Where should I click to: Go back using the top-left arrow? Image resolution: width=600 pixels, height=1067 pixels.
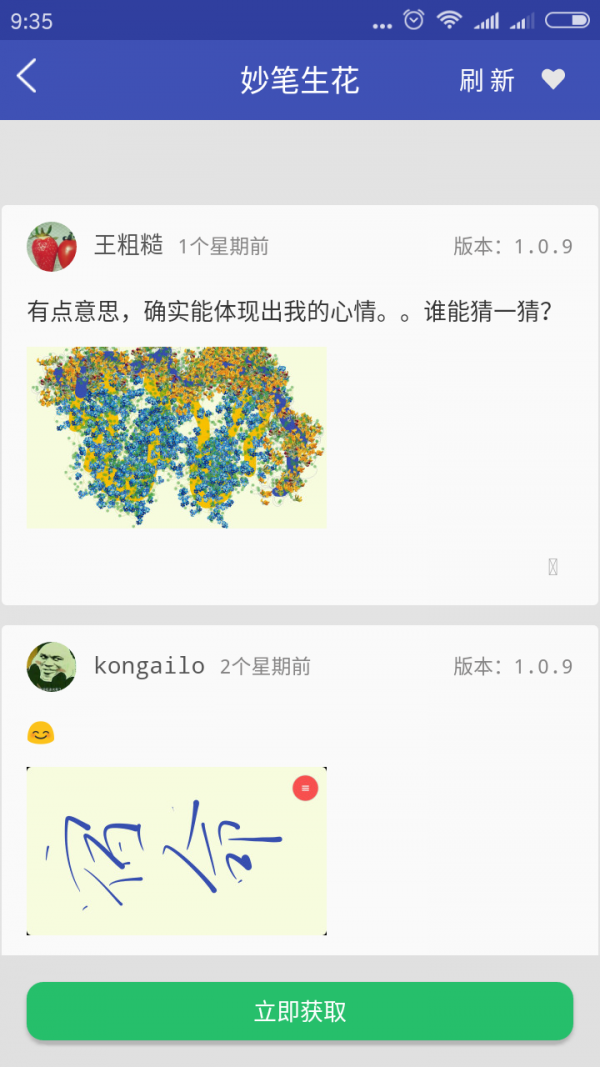pos(27,76)
